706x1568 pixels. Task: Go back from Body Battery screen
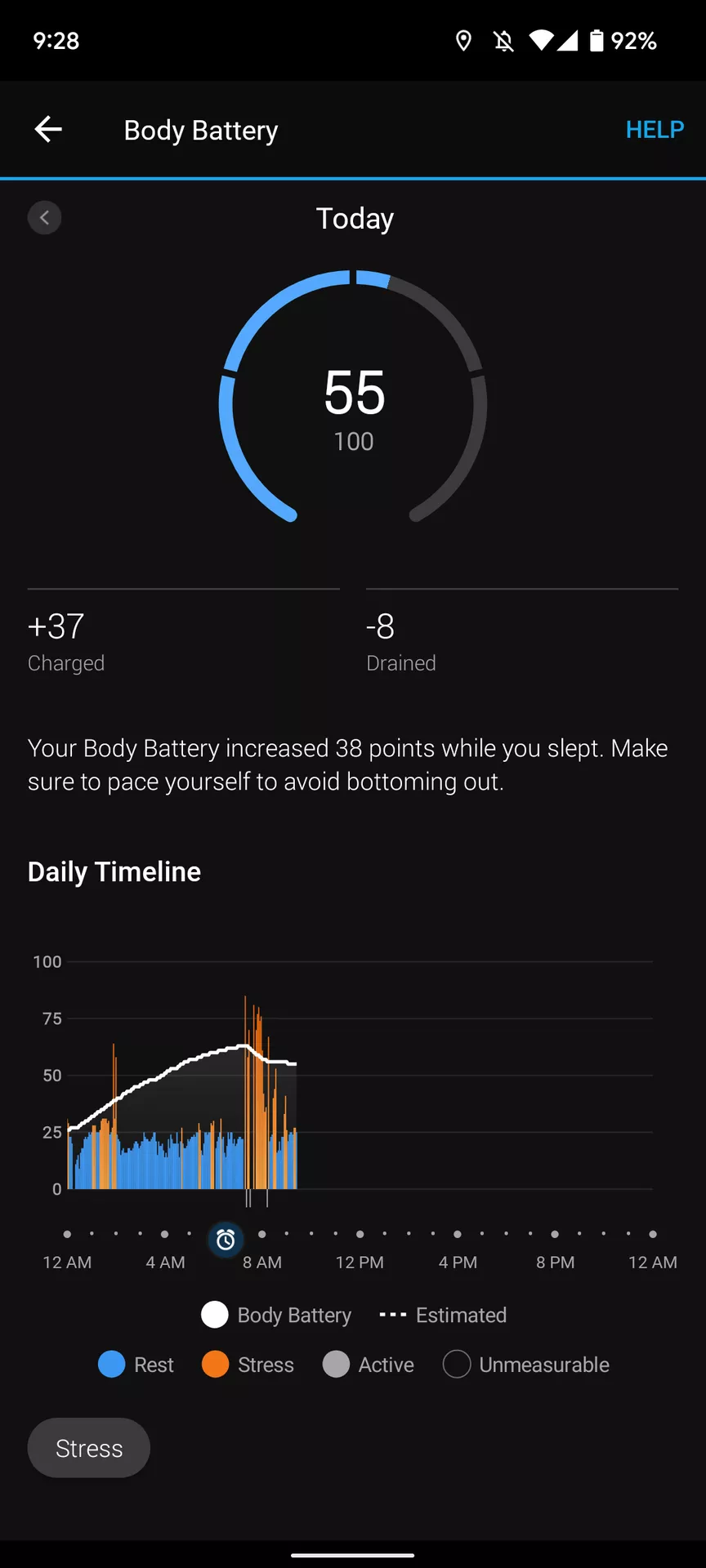[x=48, y=129]
